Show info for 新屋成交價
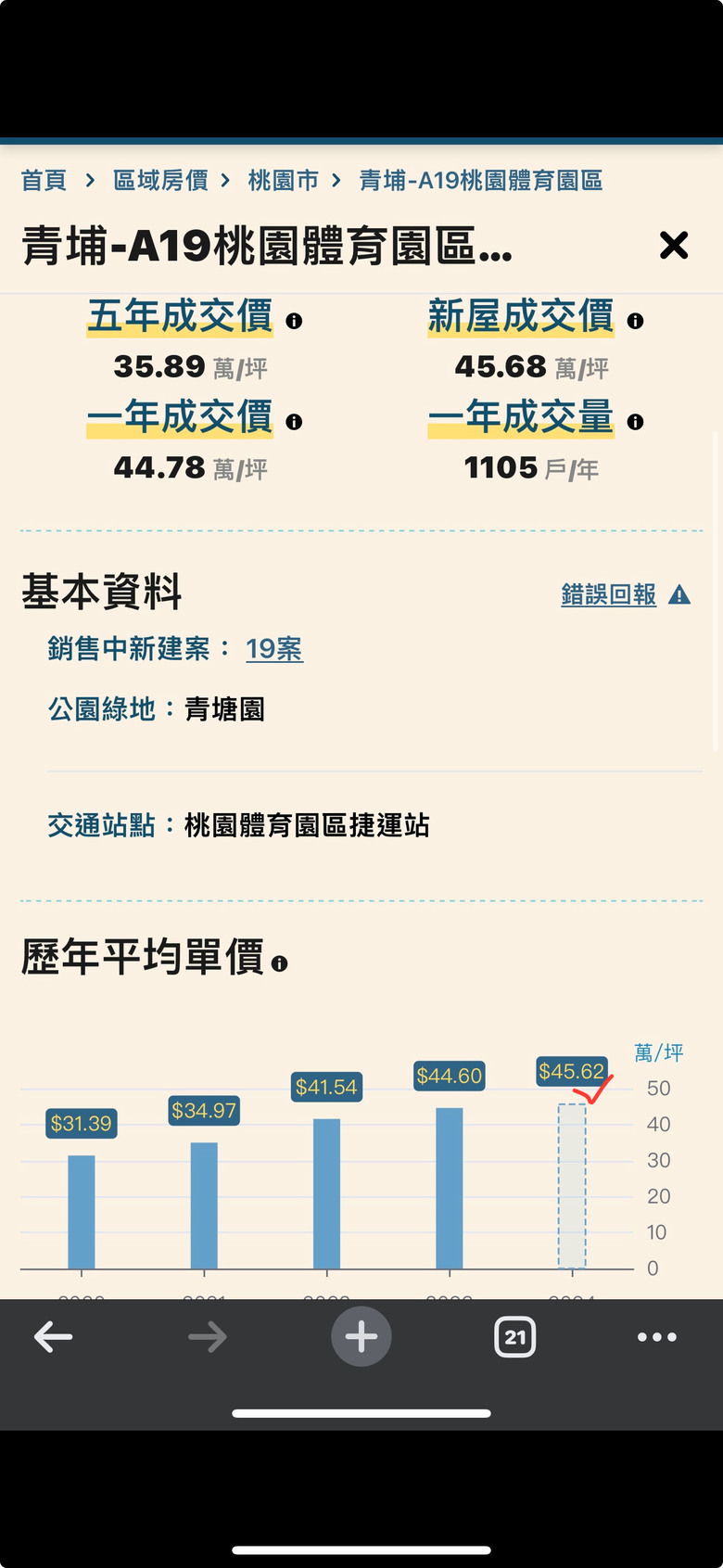The height and width of the screenshot is (1568, 723). pyautogui.click(x=635, y=321)
